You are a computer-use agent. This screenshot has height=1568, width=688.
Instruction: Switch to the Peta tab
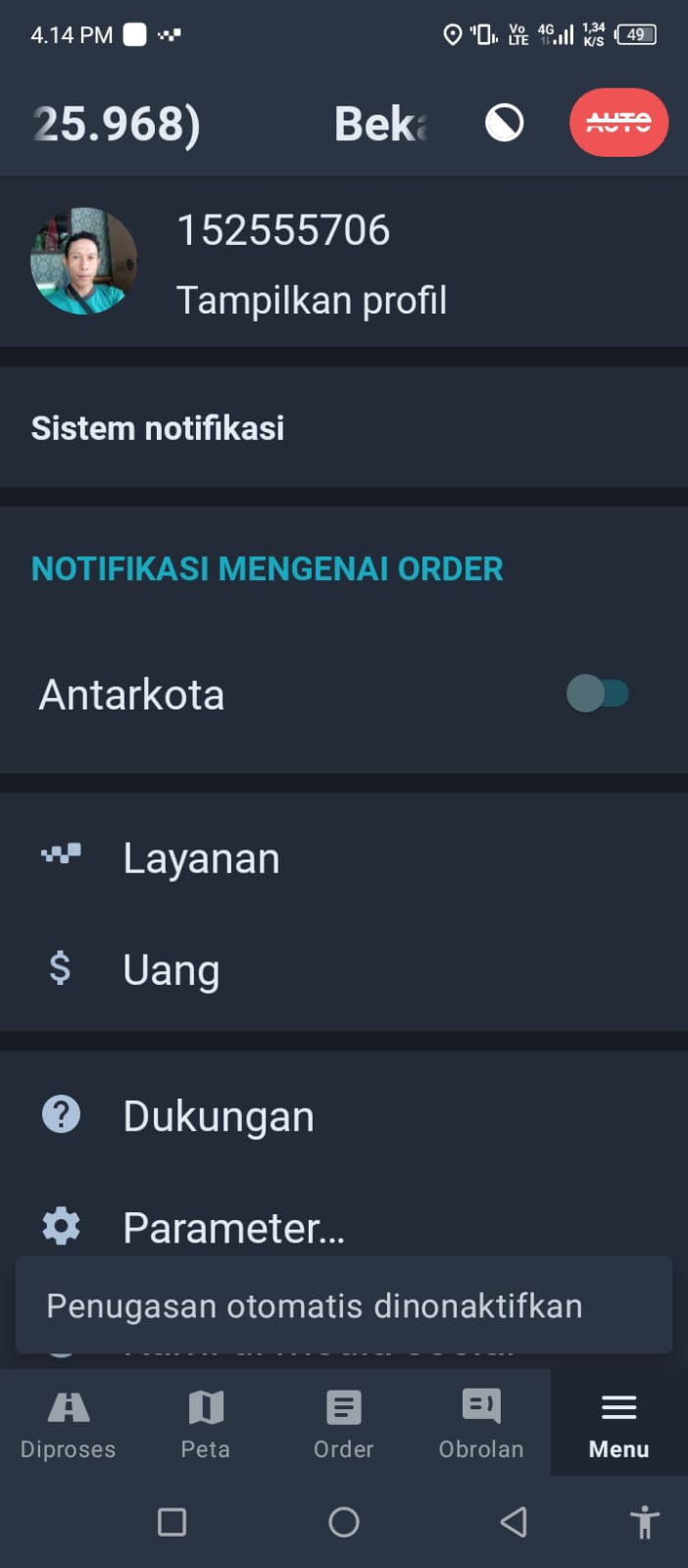point(206,1423)
